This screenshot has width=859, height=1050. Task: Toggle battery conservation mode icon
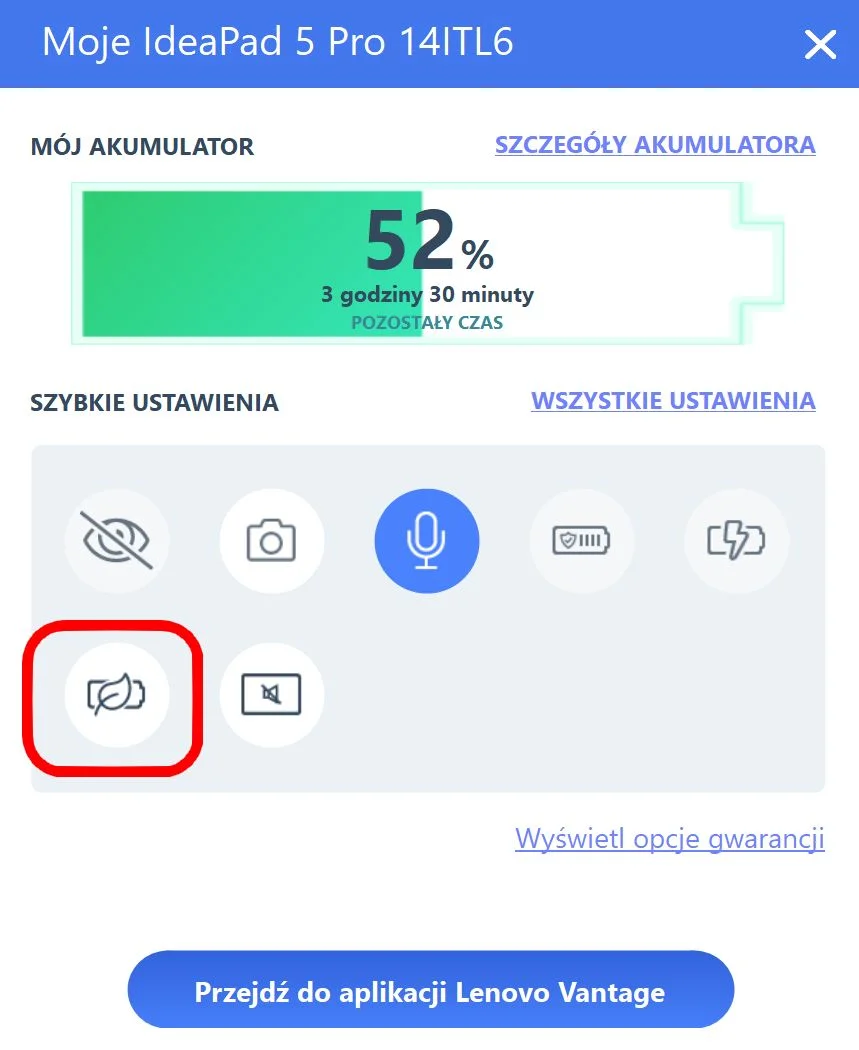(582, 541)
